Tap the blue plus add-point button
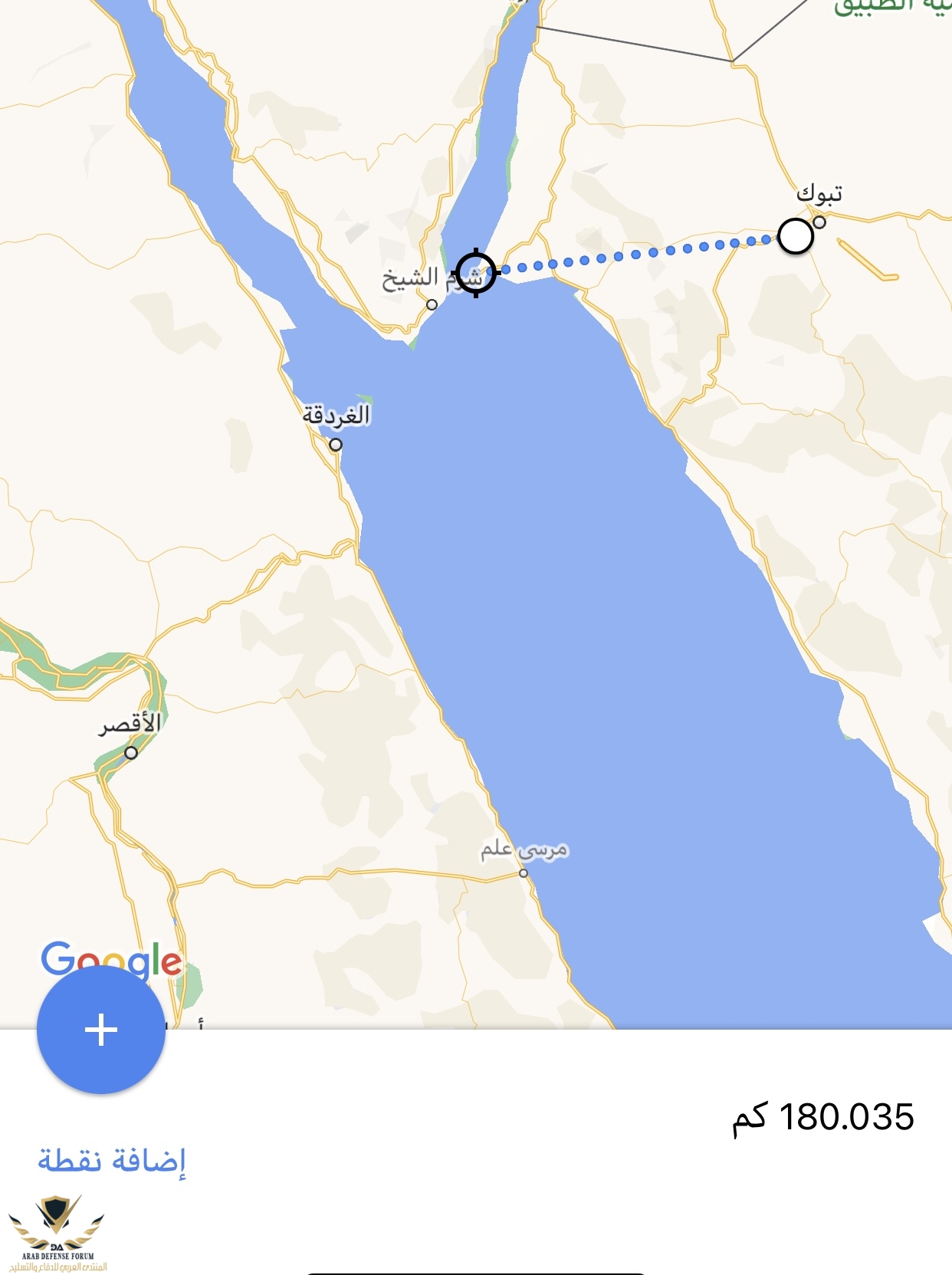Screen dimensions: 952x1275 pyautogui.click(x=101, y=1029)
